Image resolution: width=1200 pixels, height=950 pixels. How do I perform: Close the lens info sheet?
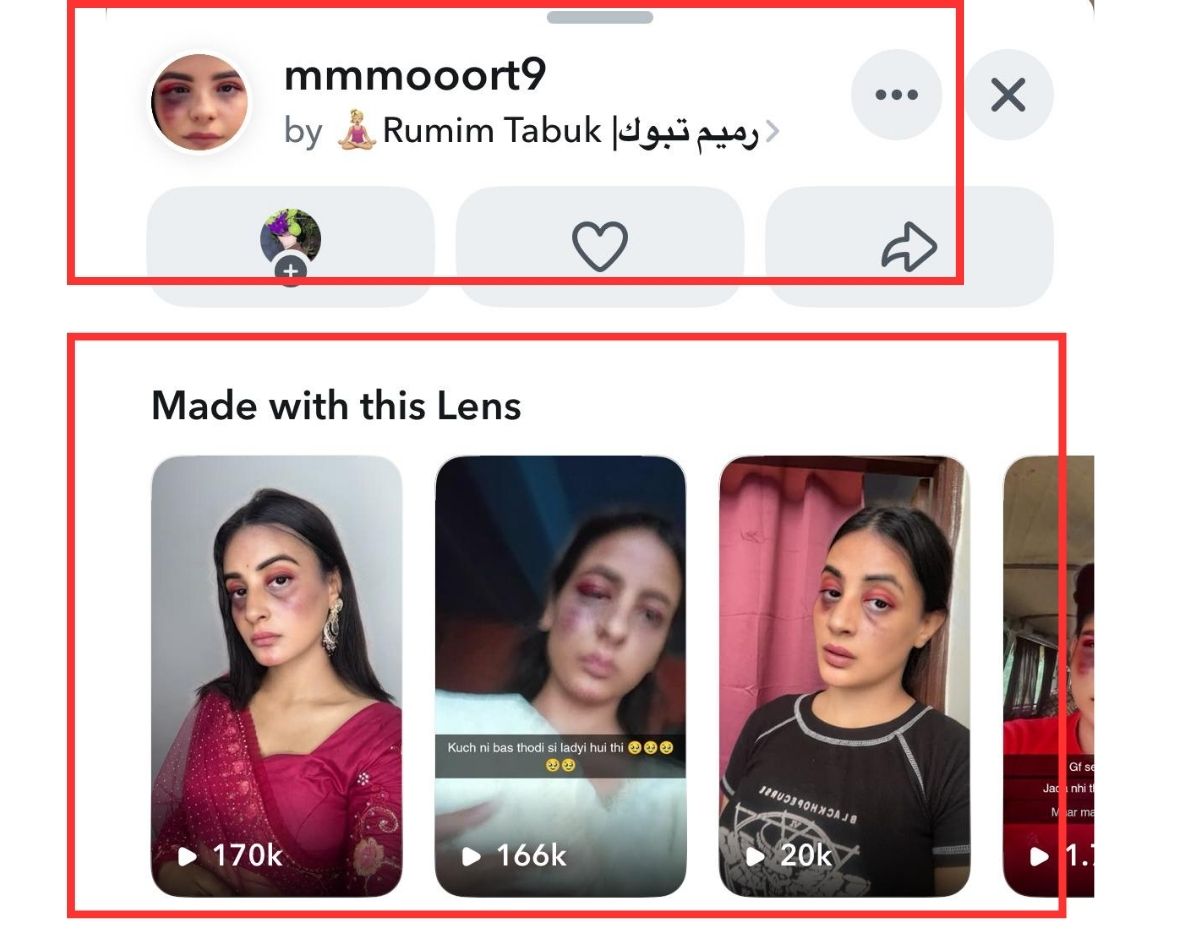click(1008, 95)
